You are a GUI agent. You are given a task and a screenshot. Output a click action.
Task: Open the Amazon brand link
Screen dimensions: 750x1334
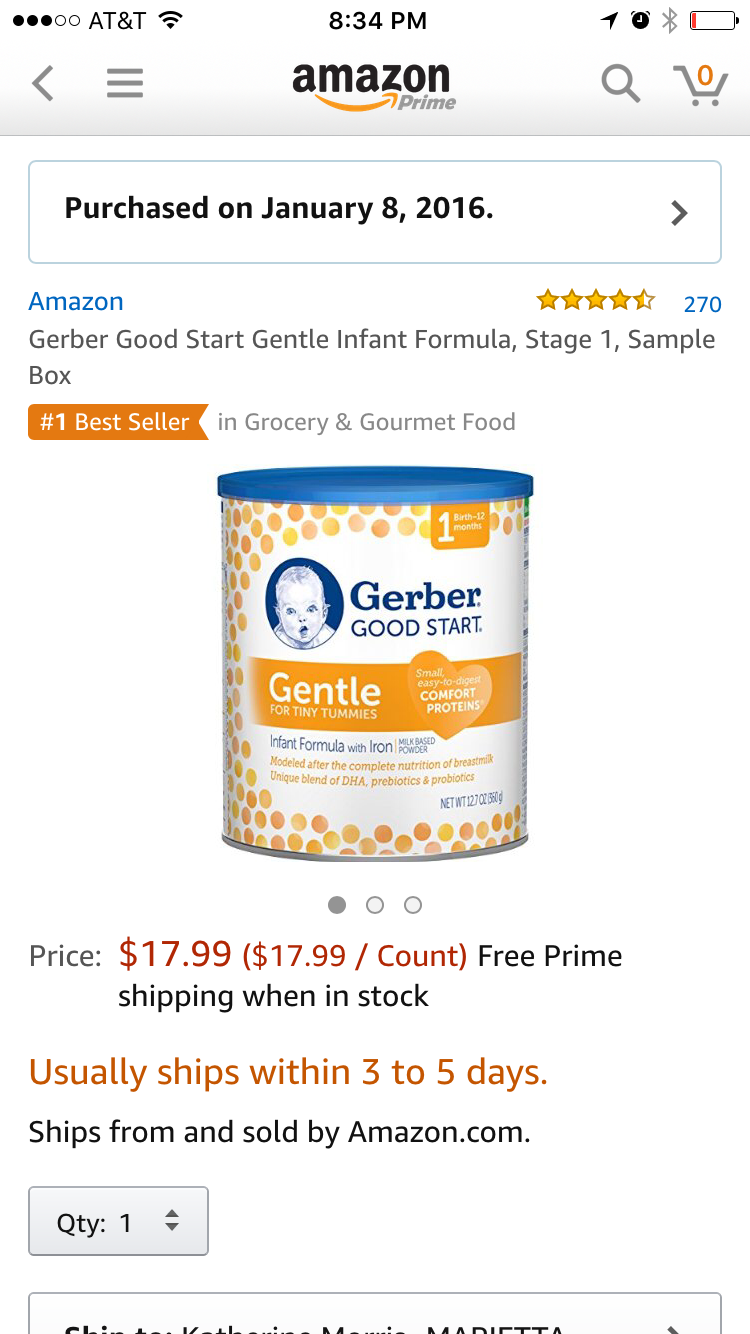76,301
